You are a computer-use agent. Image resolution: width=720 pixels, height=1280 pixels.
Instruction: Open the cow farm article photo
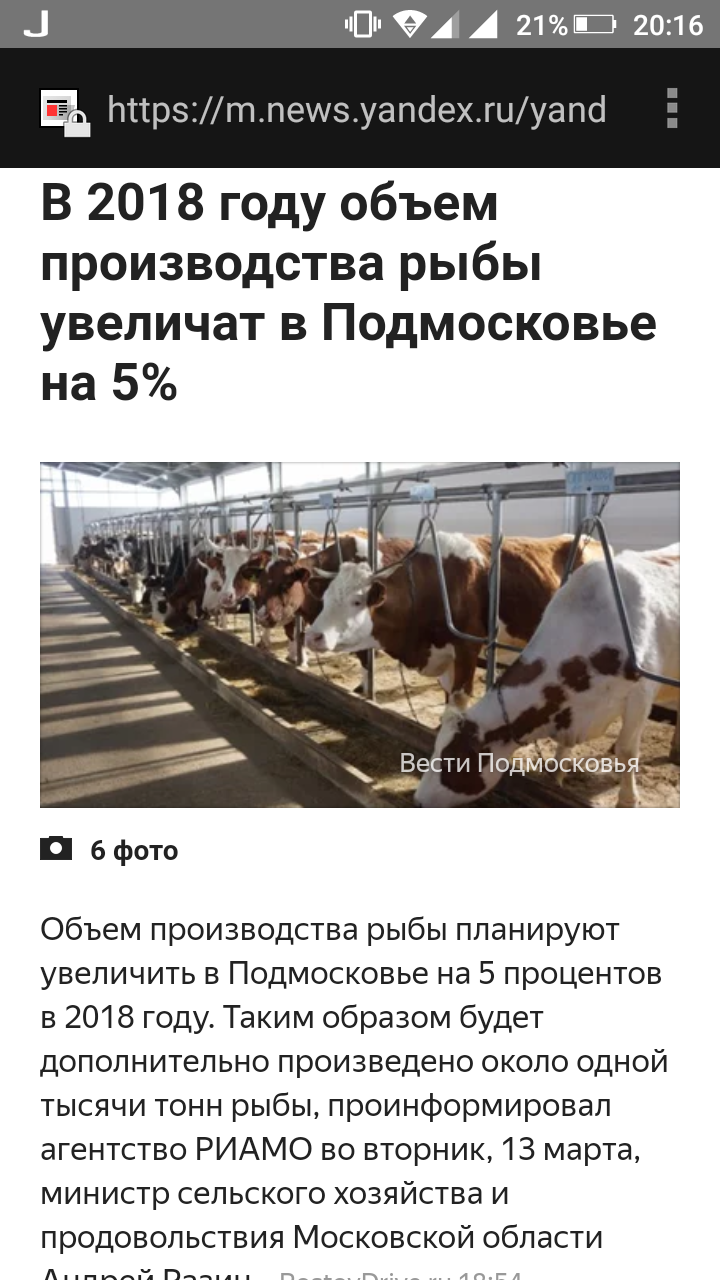(360, 634)
